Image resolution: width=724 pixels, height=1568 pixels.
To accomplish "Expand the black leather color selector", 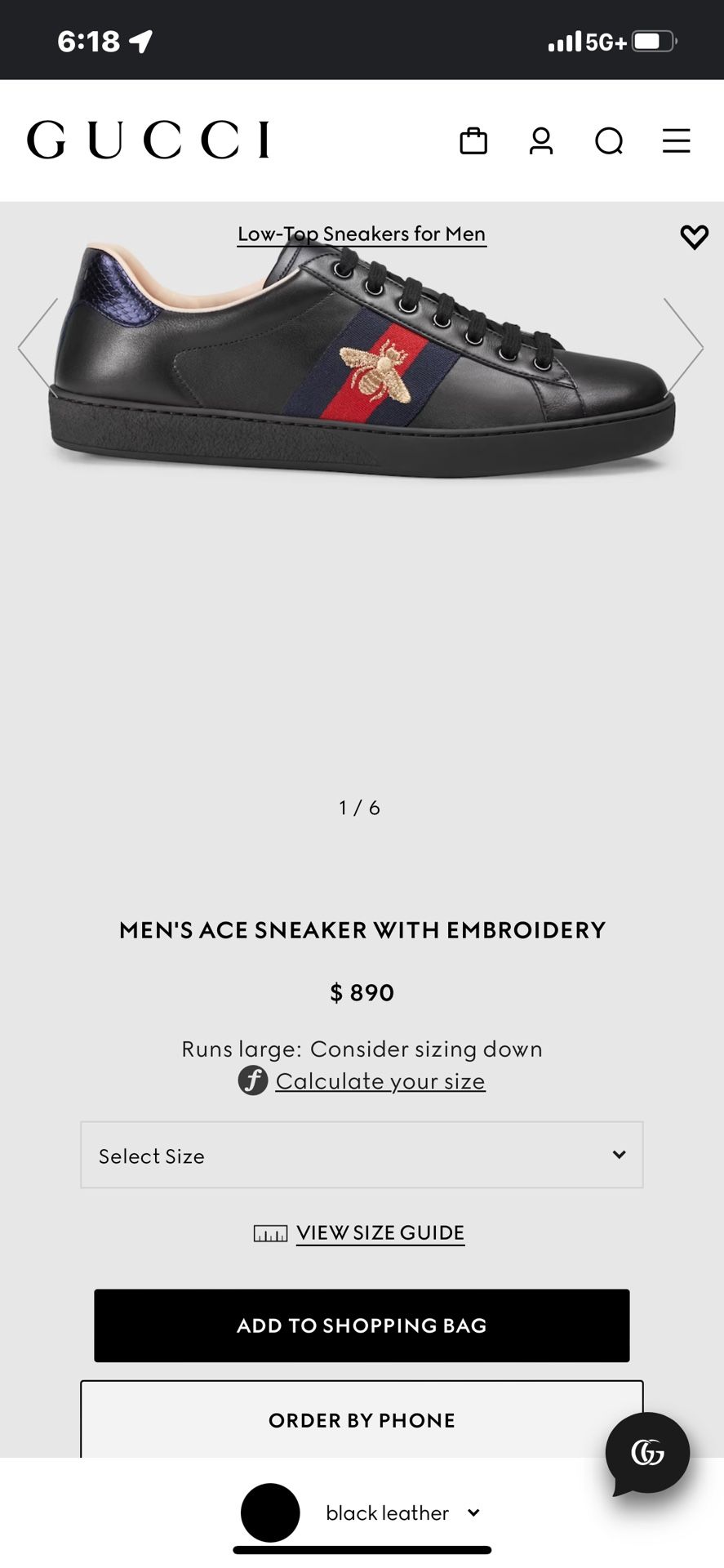I will 362,1513.
